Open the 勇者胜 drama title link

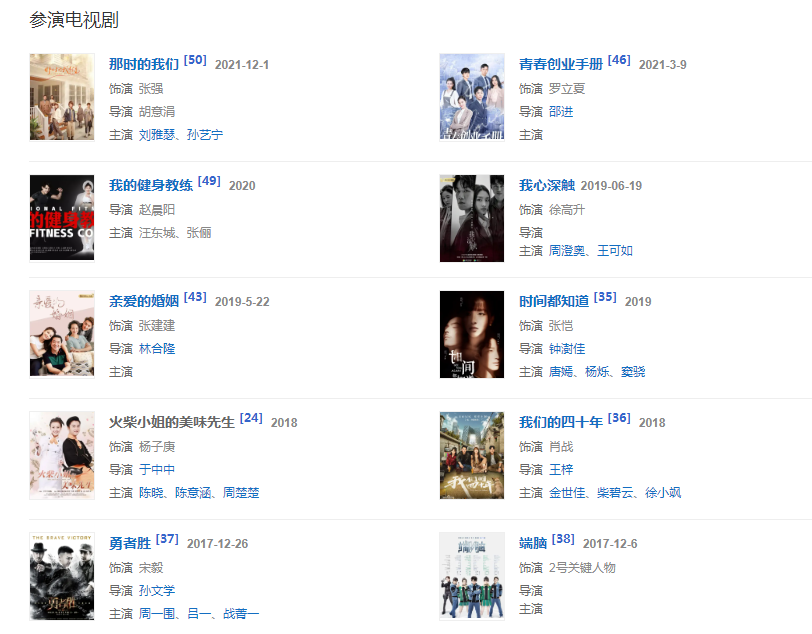pyautogui.click(x=129, y=544)
